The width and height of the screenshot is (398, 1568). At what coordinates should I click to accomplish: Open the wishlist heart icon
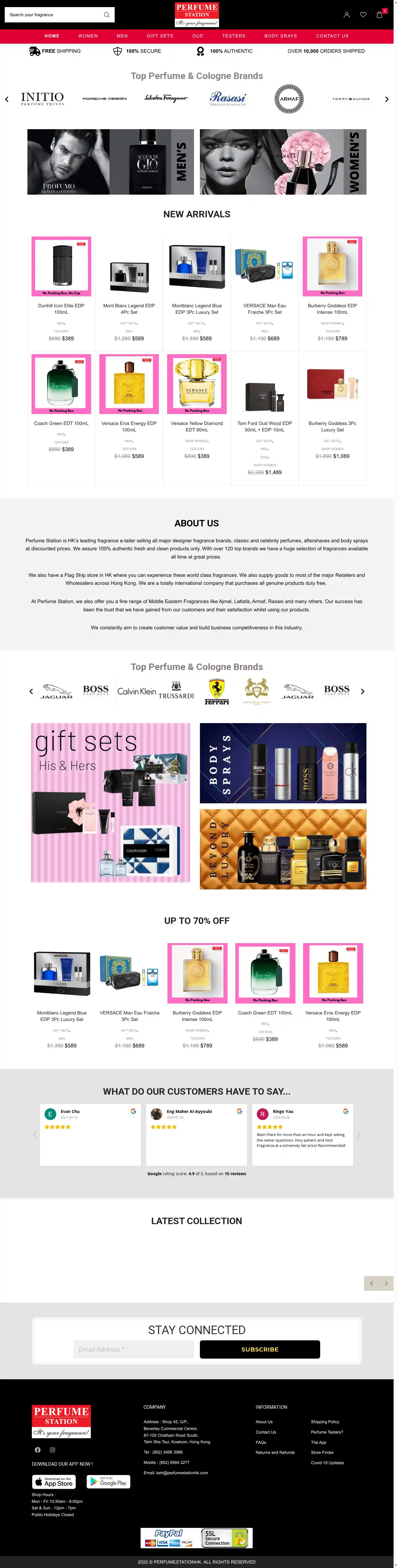click(363, 15)
